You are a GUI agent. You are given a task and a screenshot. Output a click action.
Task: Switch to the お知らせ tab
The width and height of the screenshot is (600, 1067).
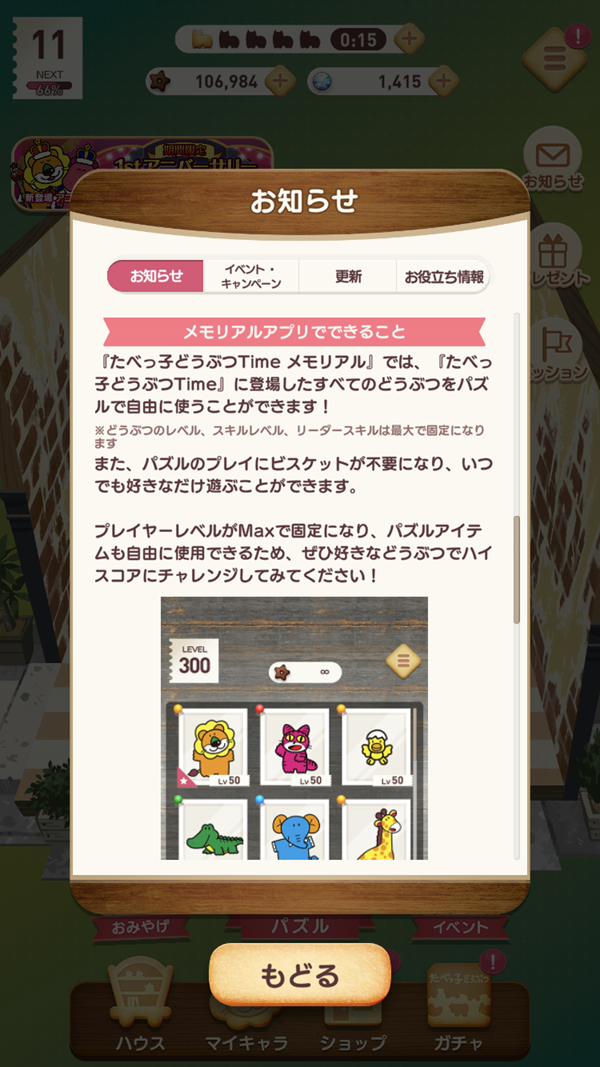pyautogui.click(x=156, y=277)
